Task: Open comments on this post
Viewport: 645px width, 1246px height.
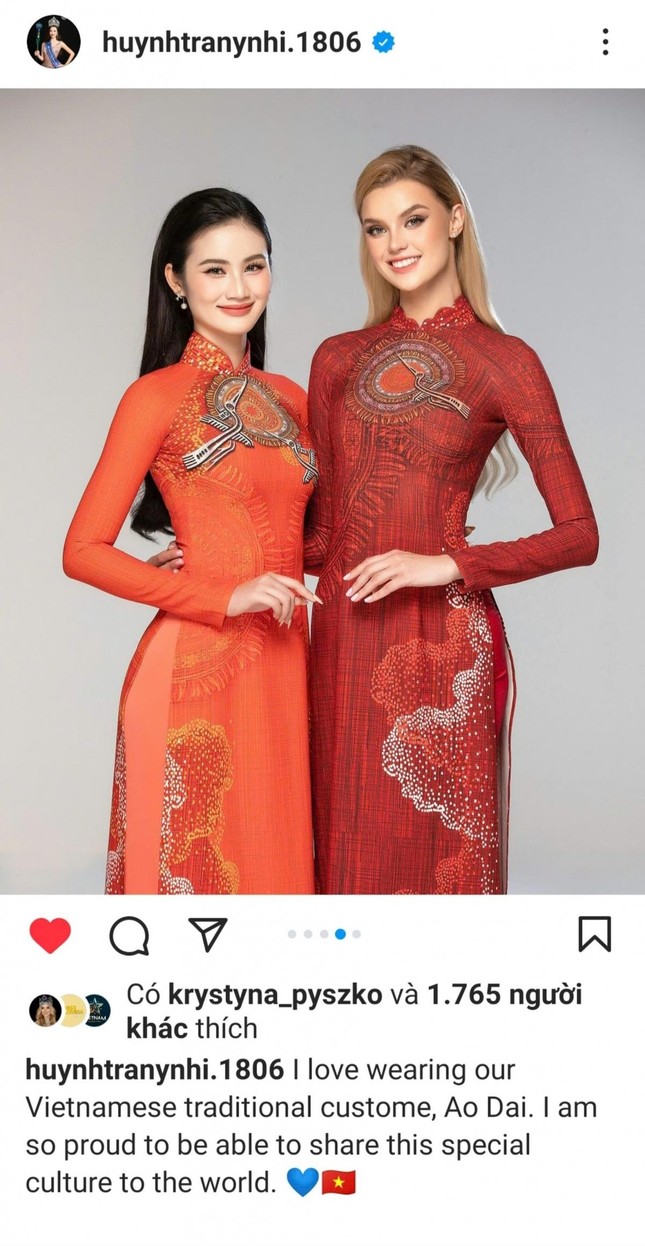Action: 129,935
